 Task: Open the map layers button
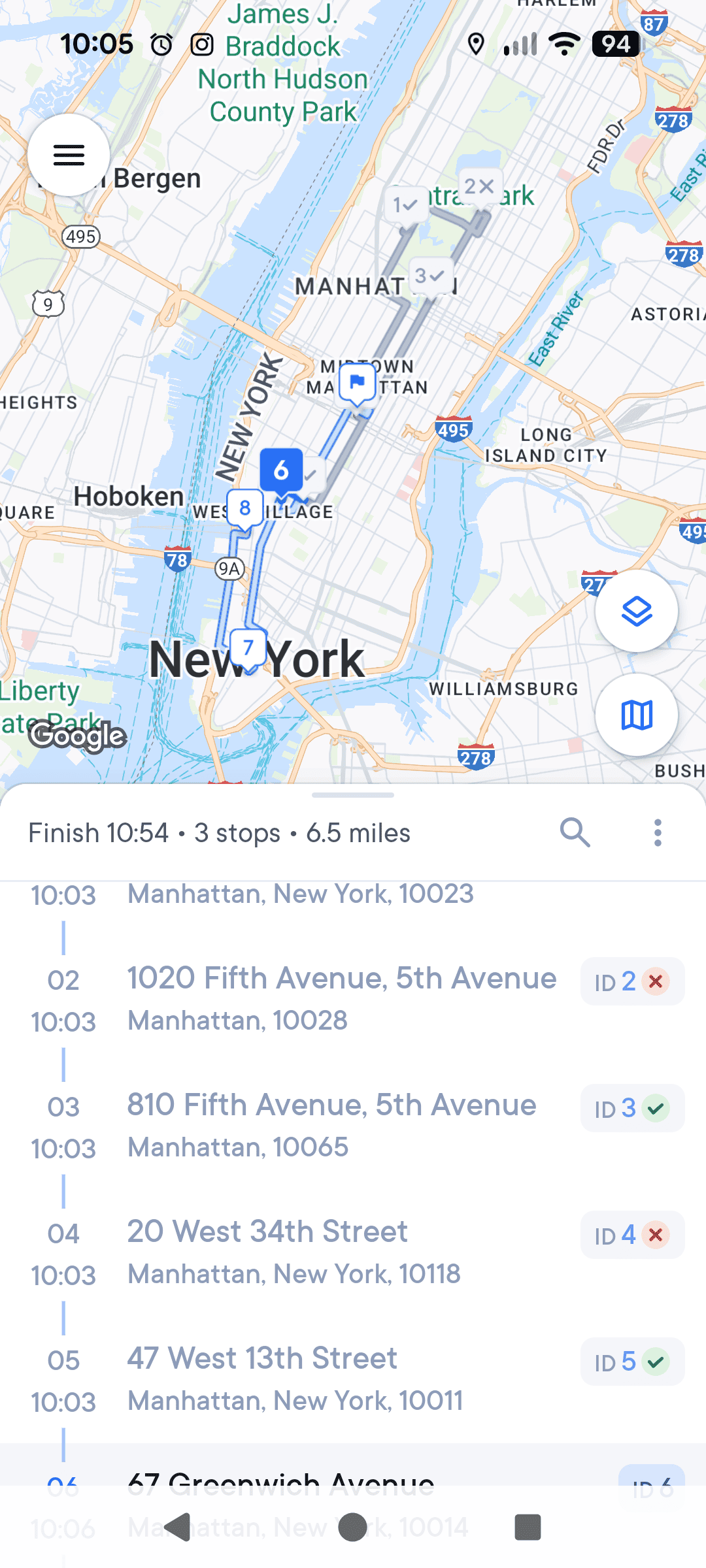[x=636, y=612]
